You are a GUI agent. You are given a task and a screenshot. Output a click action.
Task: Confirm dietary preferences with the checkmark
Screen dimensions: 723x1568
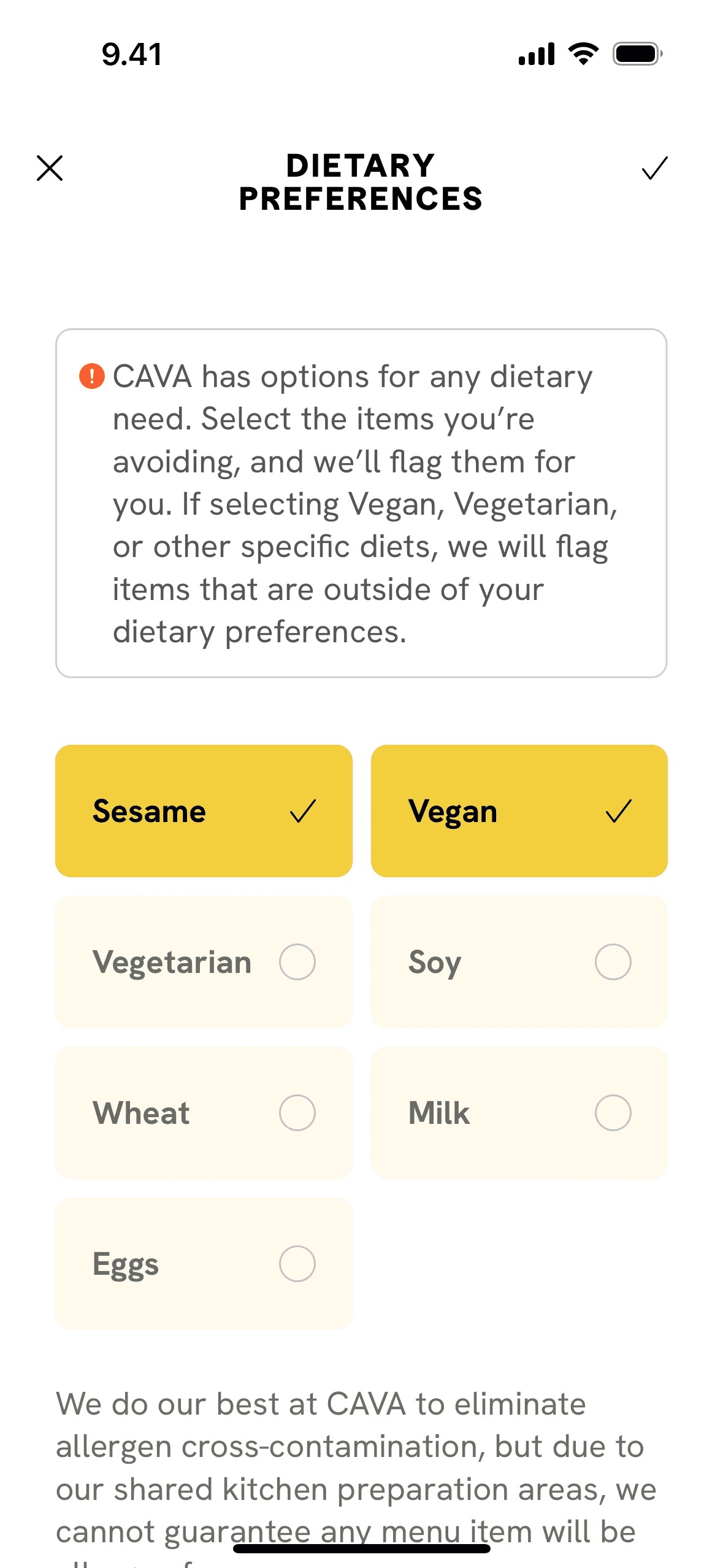[x=654, y=168]
